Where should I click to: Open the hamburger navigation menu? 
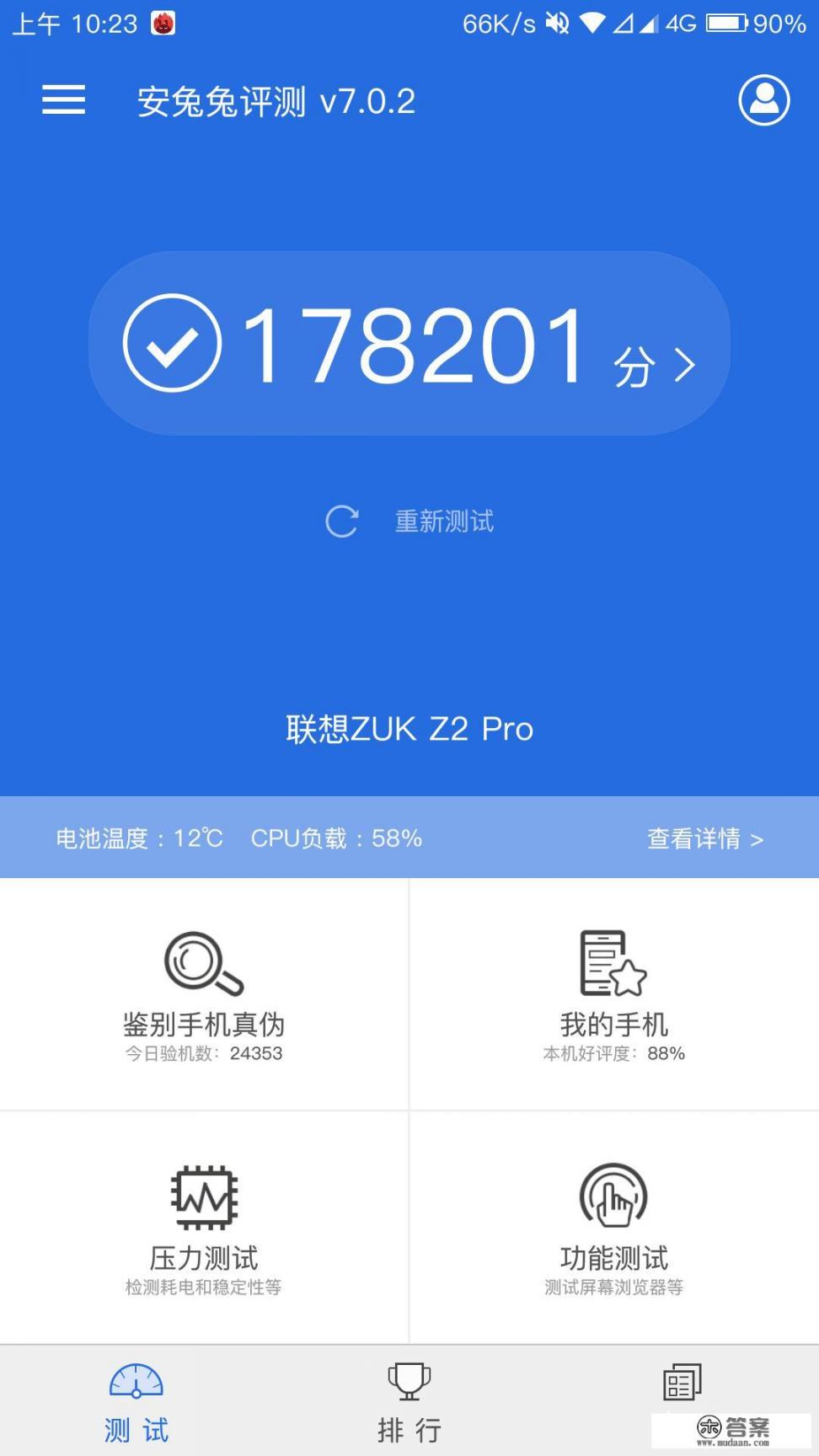click(62, 99)
